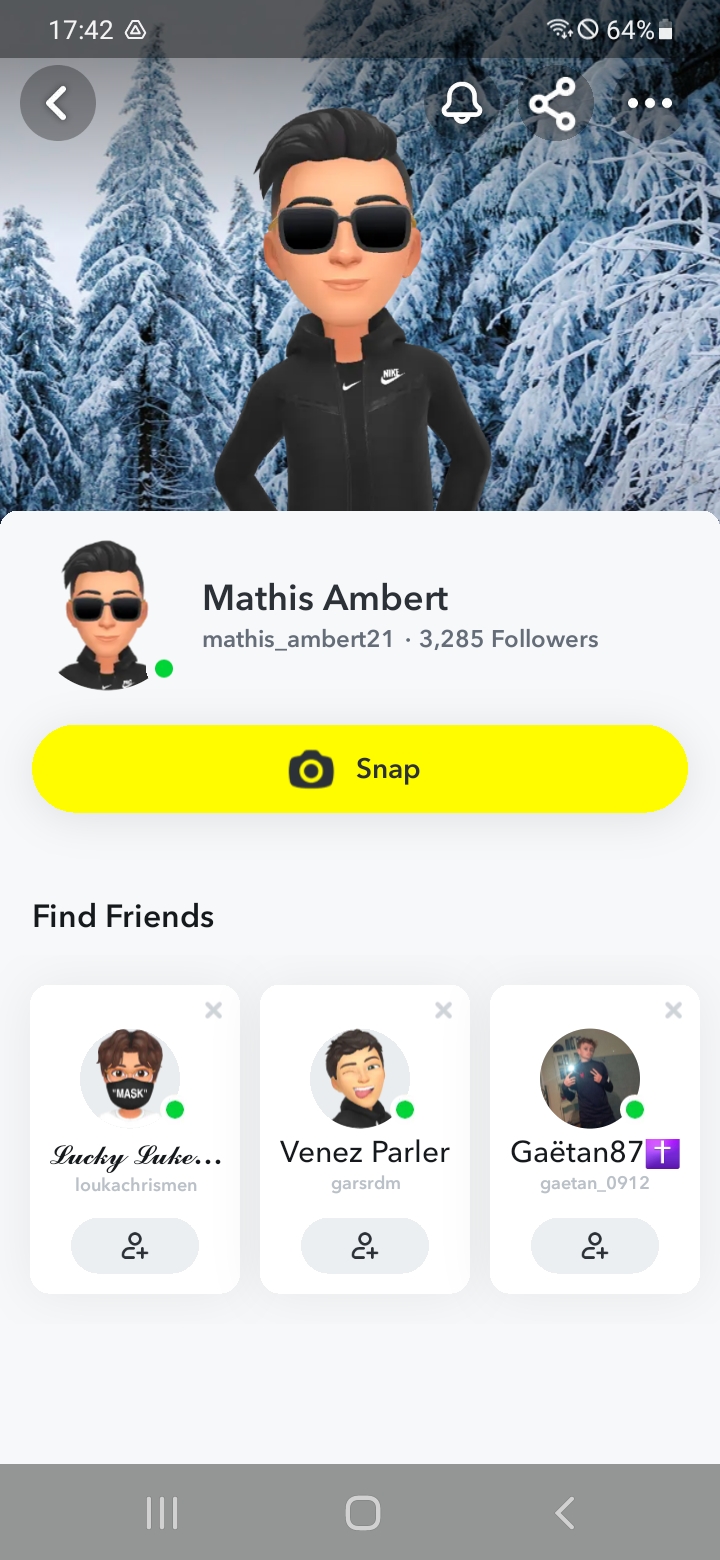Tap the yellow Snap button
The width and height of the screenshot is (720, 1560).
360,768
